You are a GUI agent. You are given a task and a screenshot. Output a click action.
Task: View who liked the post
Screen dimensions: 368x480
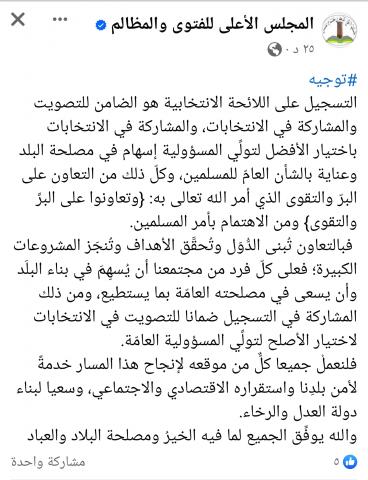pyautogui.click(x=345, y=462)
